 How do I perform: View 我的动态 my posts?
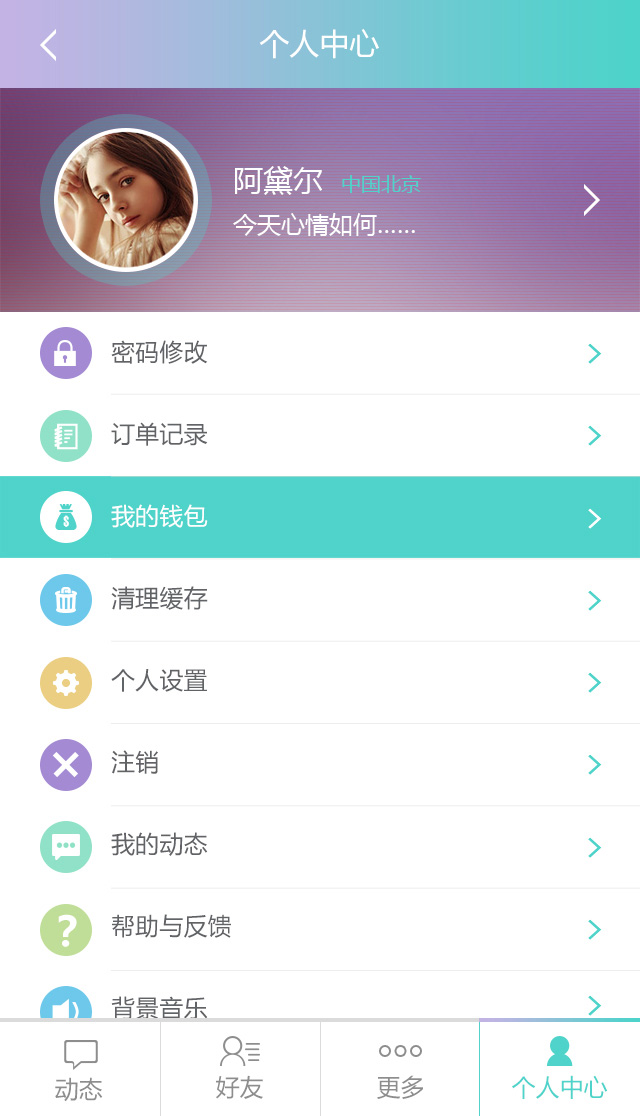[x=320, y=846]
